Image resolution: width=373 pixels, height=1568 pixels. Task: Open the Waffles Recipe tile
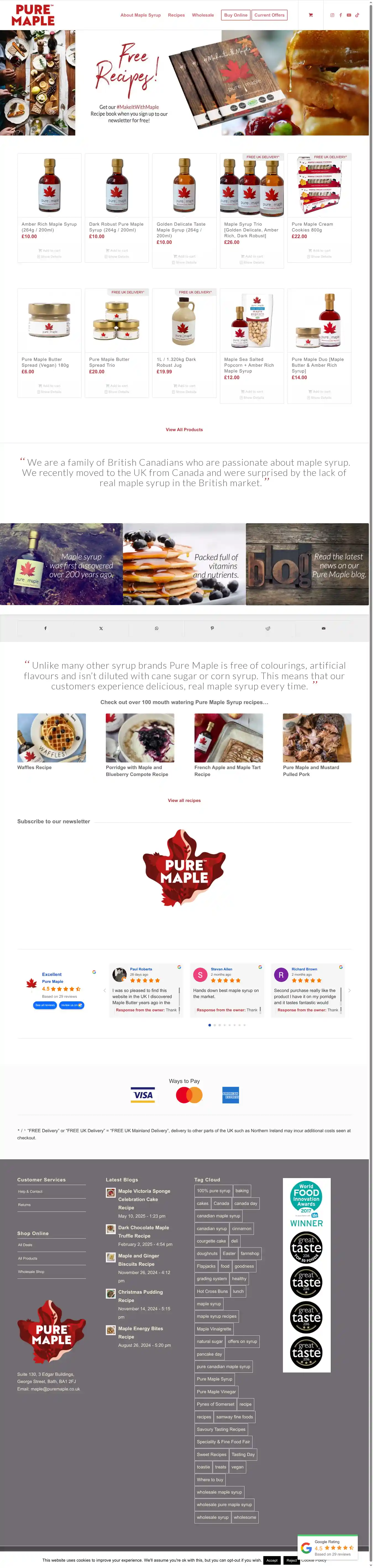52,738
